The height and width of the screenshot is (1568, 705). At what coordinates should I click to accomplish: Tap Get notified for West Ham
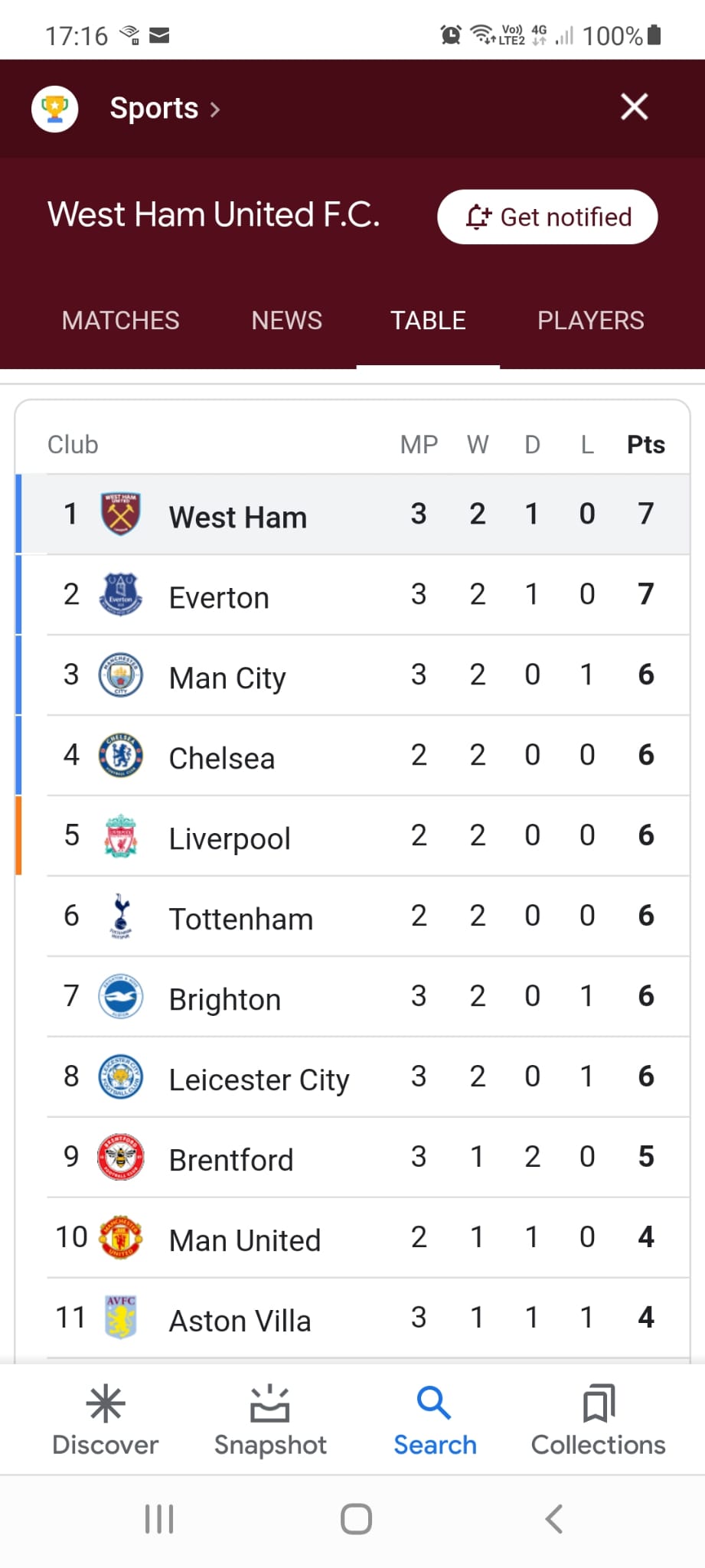pos(547,217)
